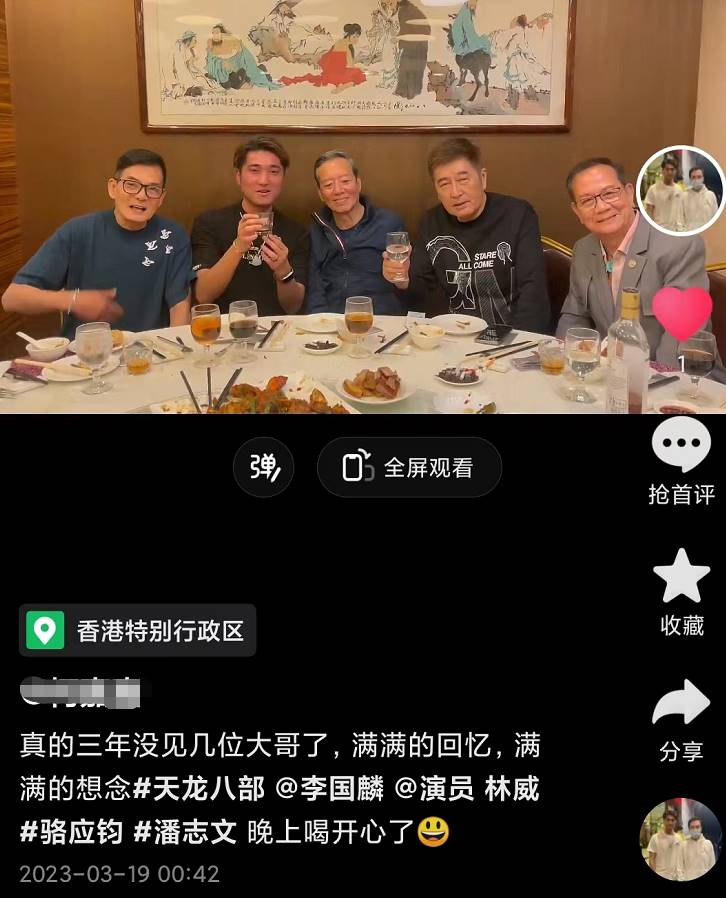
Task: Open the uploader's profile avatar
Action: [681, 191]
